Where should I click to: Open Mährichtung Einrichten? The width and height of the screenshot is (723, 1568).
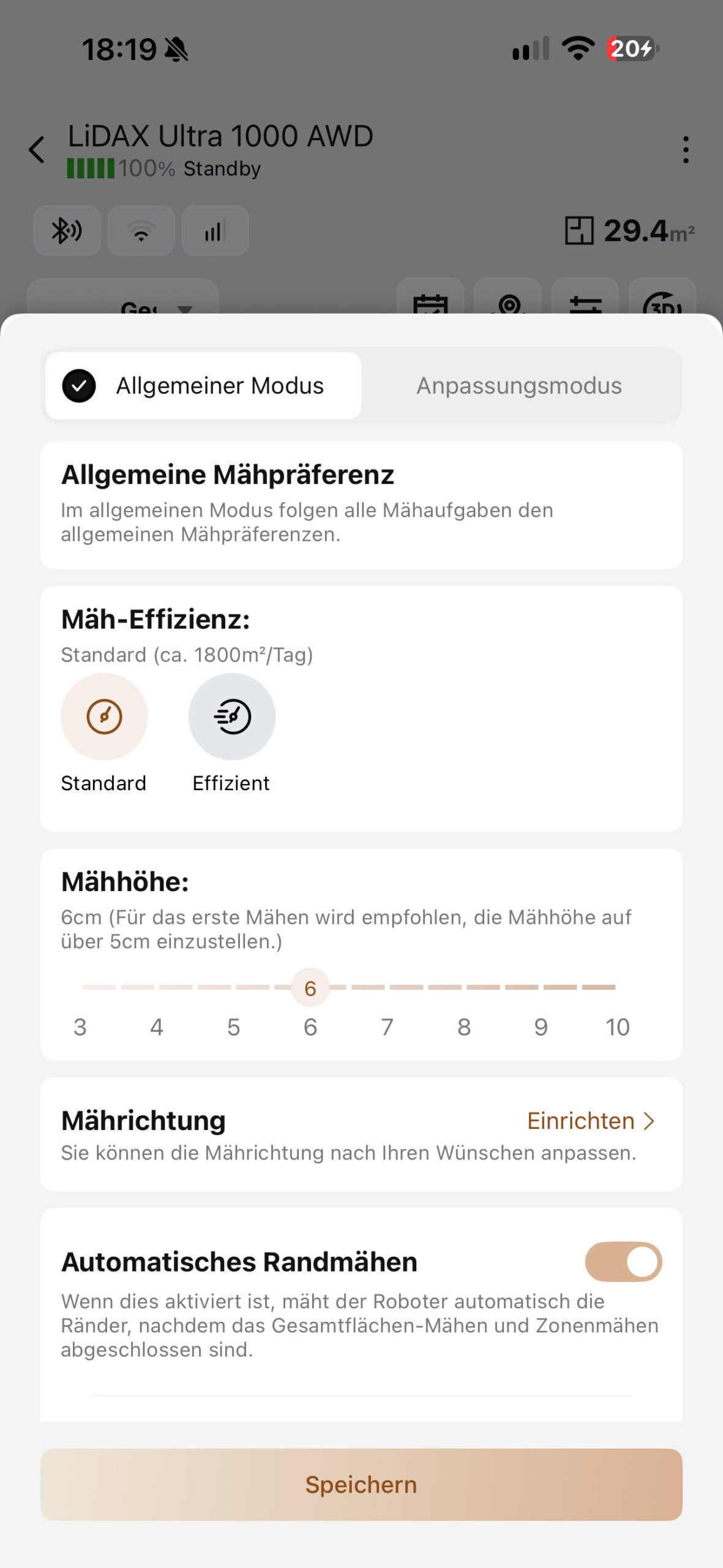pos(591,1121)
